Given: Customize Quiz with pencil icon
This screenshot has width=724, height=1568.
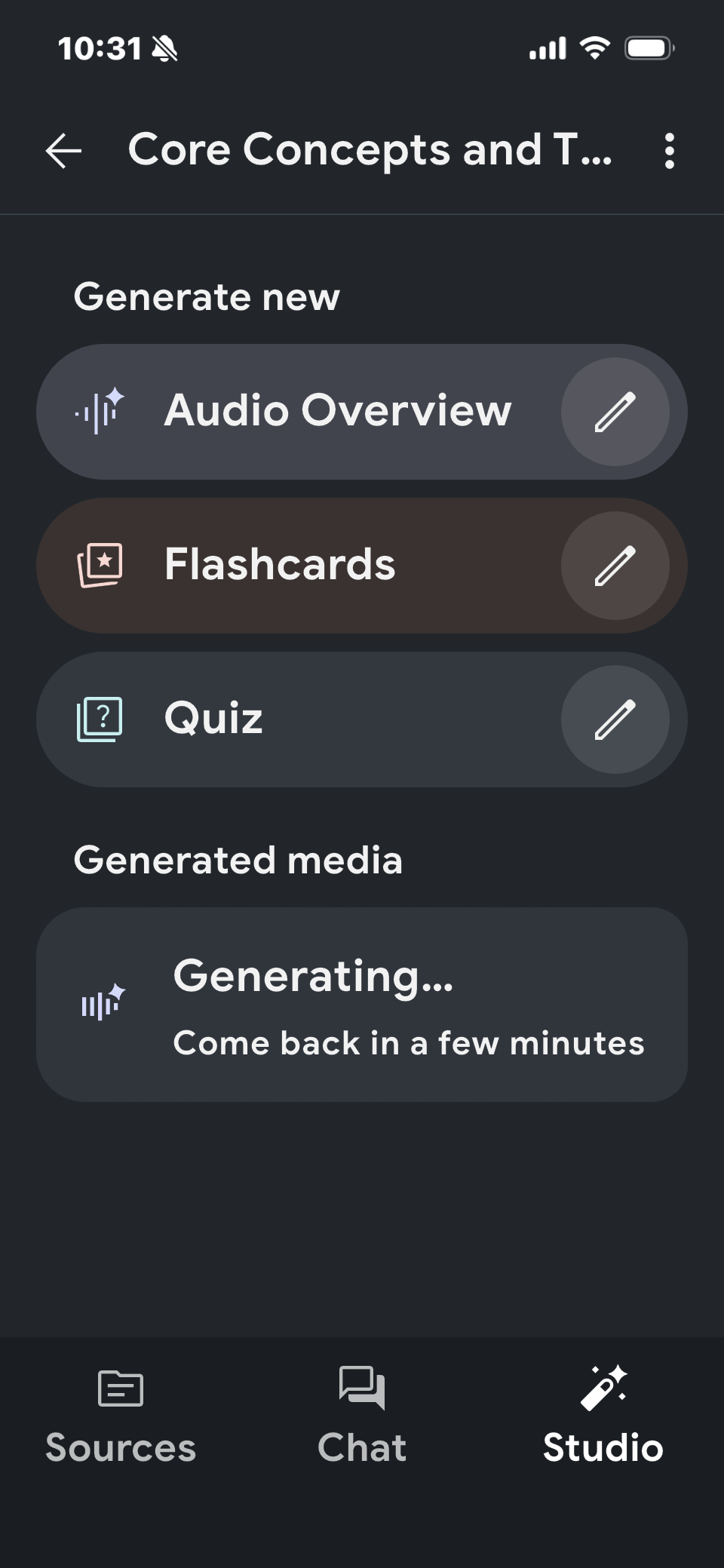Looking at the screenshot, I should 615,720.
